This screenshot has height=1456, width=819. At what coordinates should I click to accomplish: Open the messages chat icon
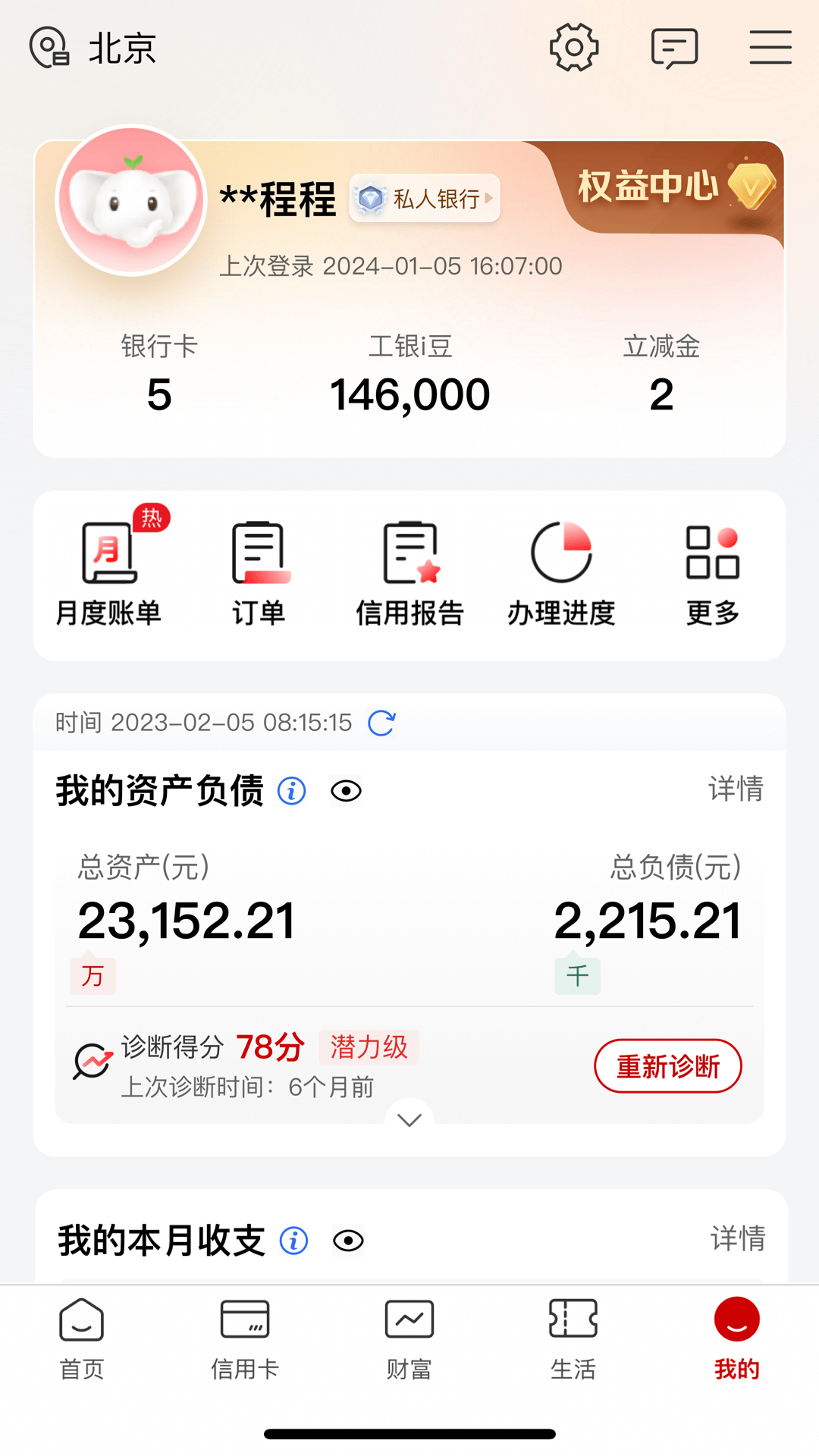pyautogui.click(x=675, y=48)
